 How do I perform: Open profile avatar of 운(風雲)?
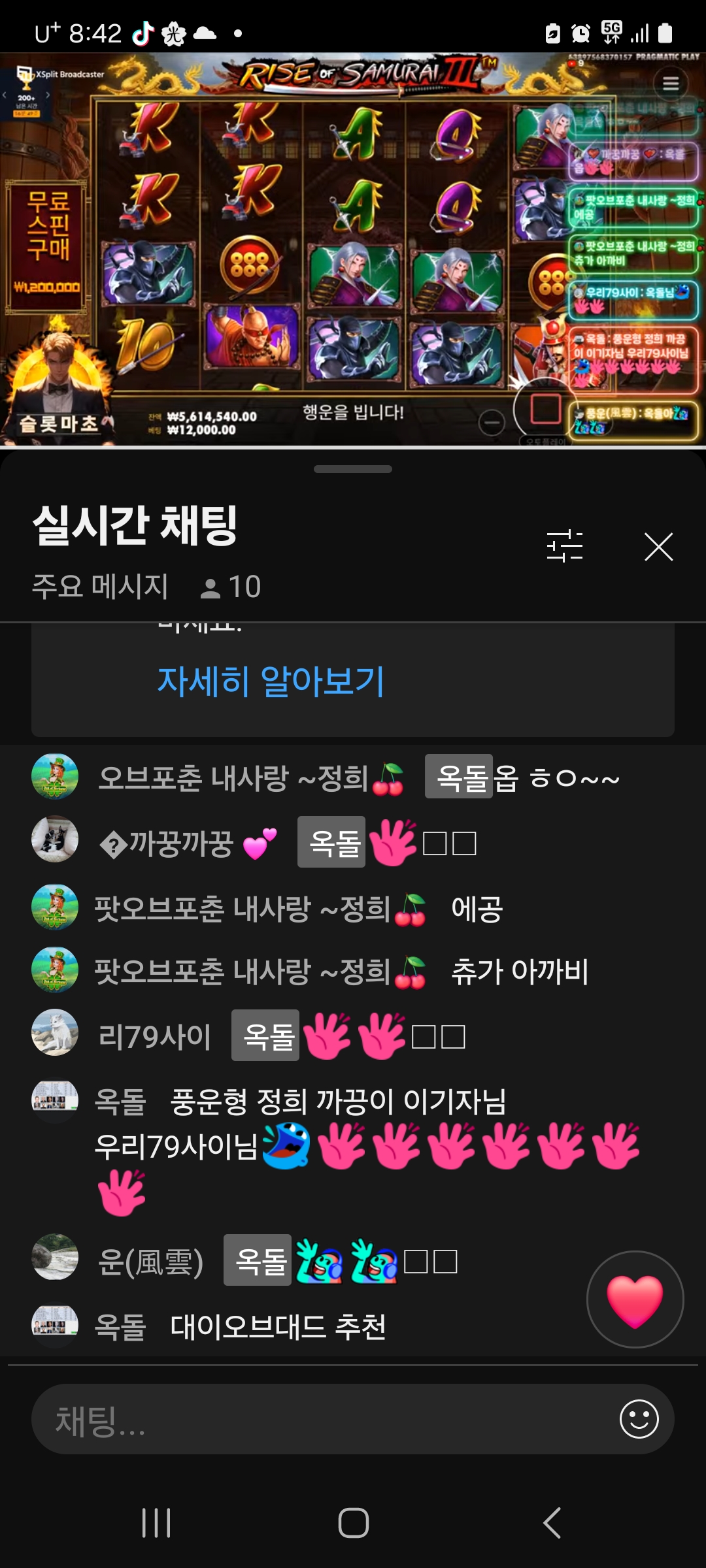coord(55,1256)
